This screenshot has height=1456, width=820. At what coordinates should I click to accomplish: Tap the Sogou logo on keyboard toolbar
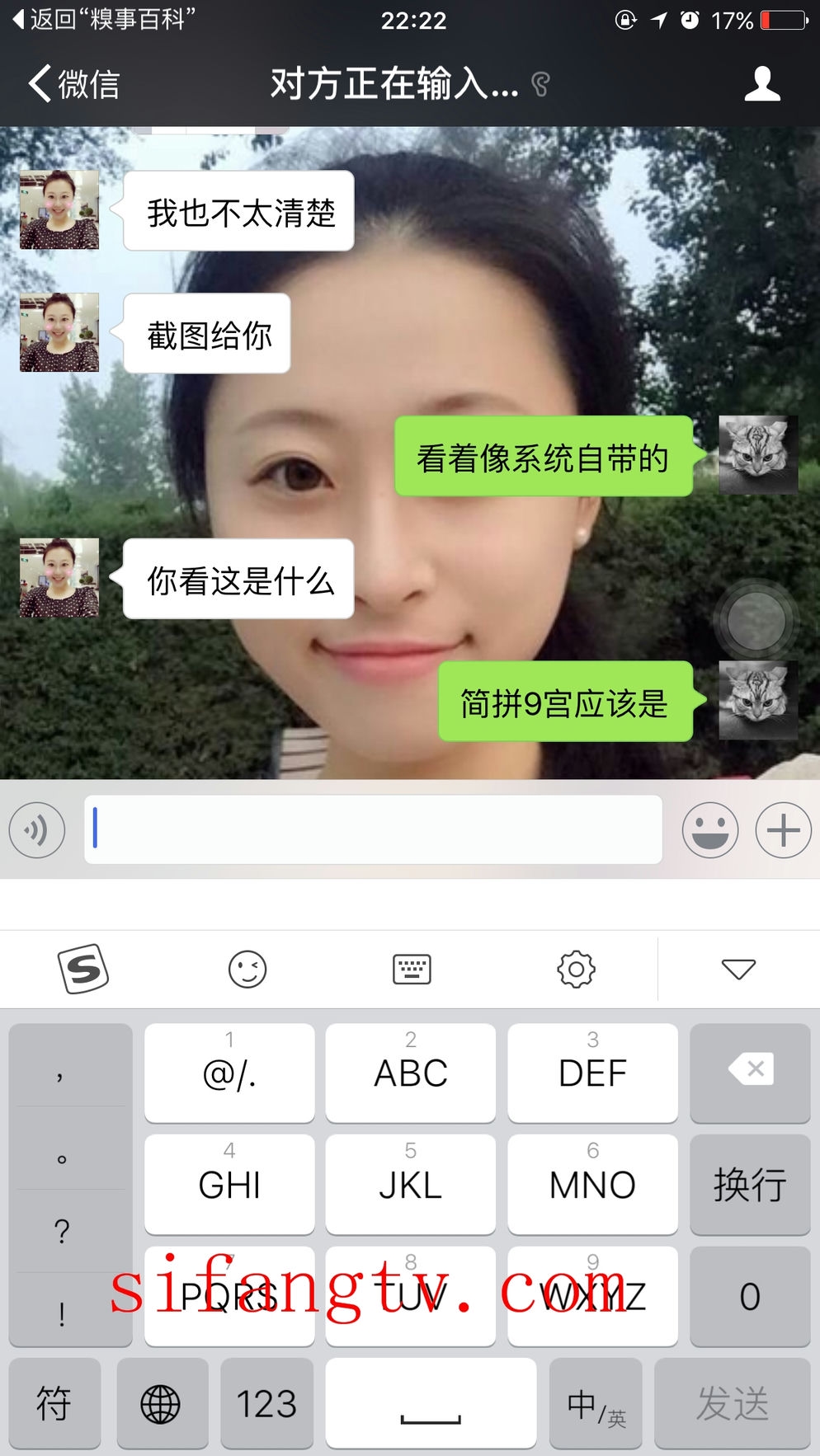[x=83, y=969]
